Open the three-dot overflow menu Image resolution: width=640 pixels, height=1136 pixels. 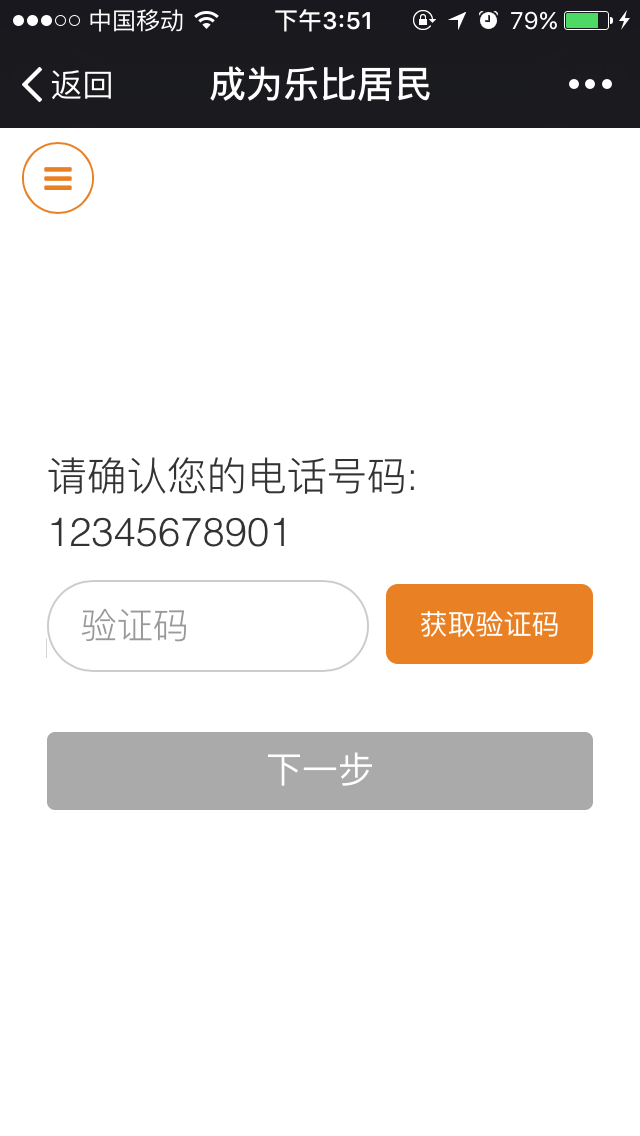pos(590,85)
